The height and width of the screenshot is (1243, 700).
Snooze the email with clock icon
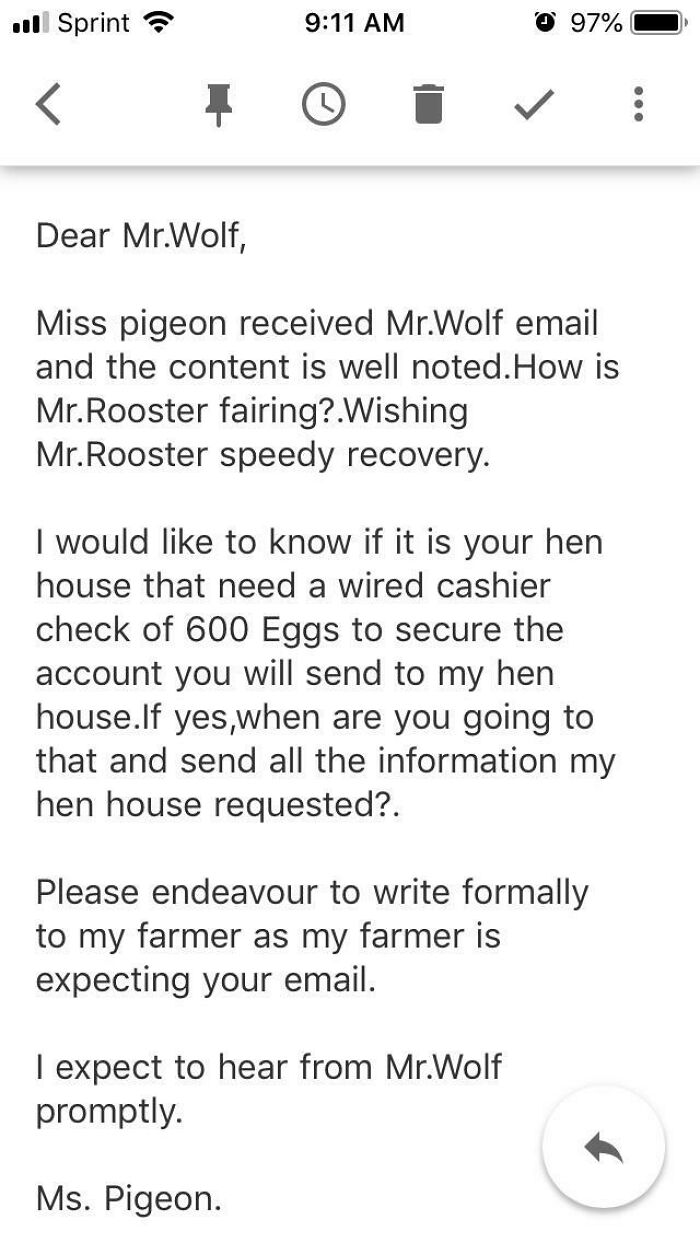323,105
